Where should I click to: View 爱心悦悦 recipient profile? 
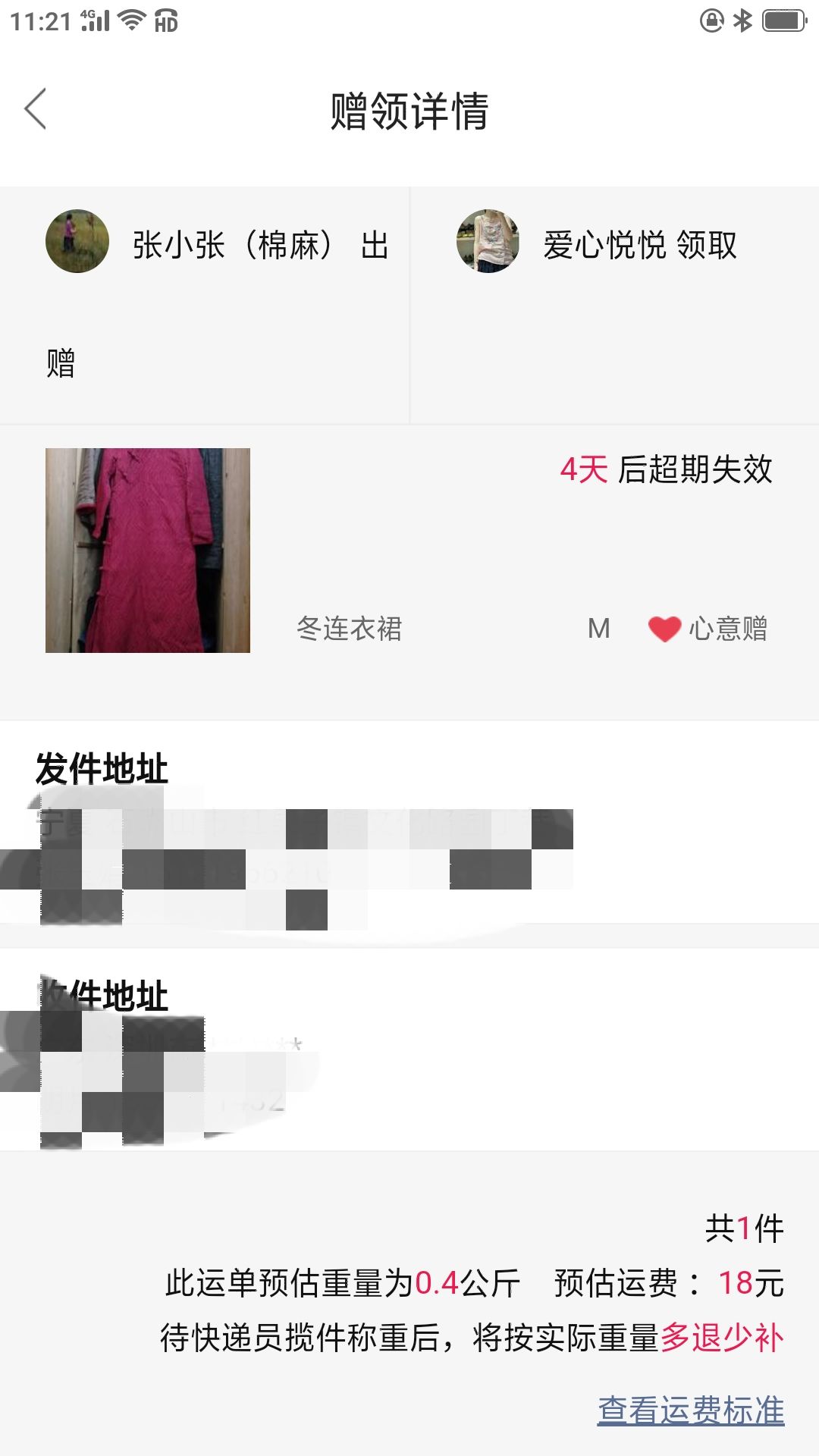tap(488, 241)
